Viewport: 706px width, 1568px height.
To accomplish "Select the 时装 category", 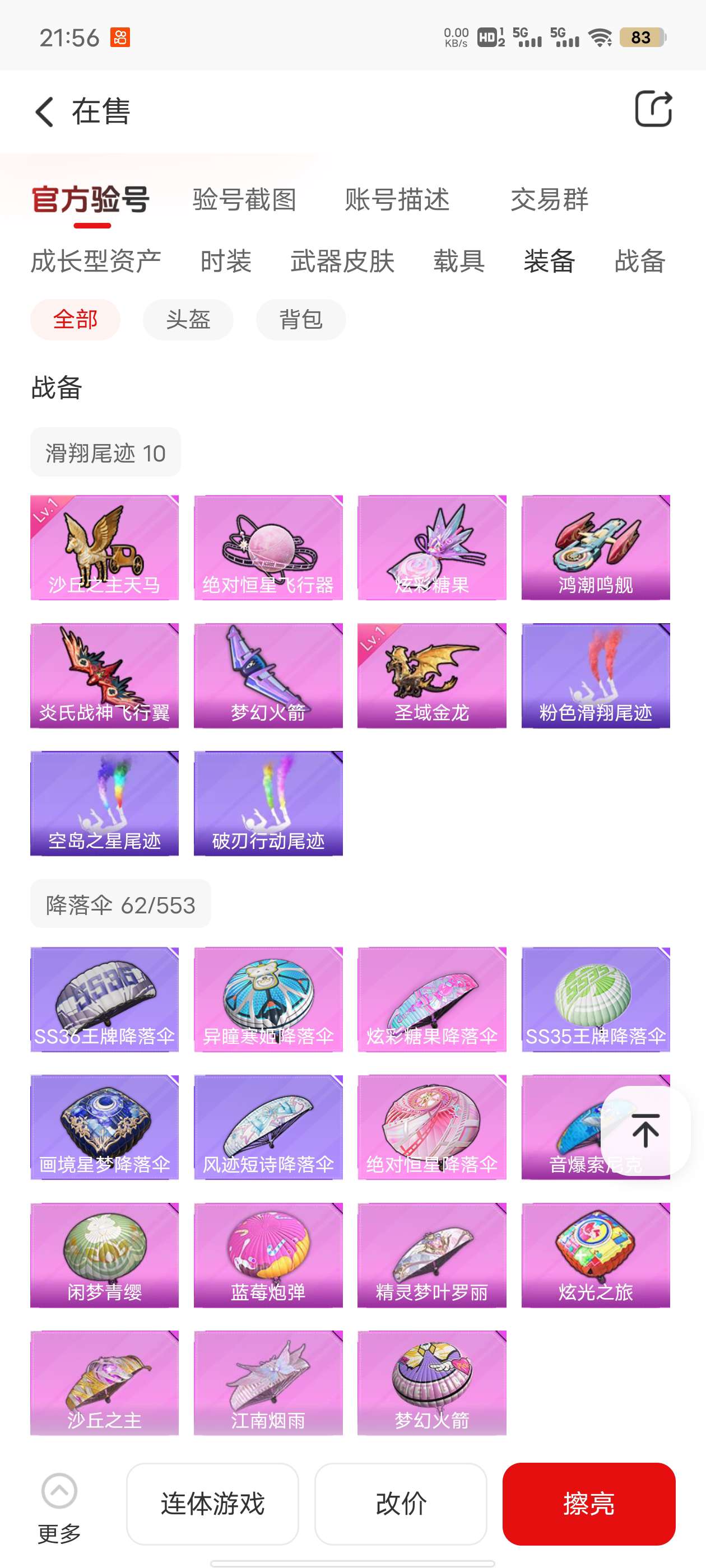I will (225, 261).
